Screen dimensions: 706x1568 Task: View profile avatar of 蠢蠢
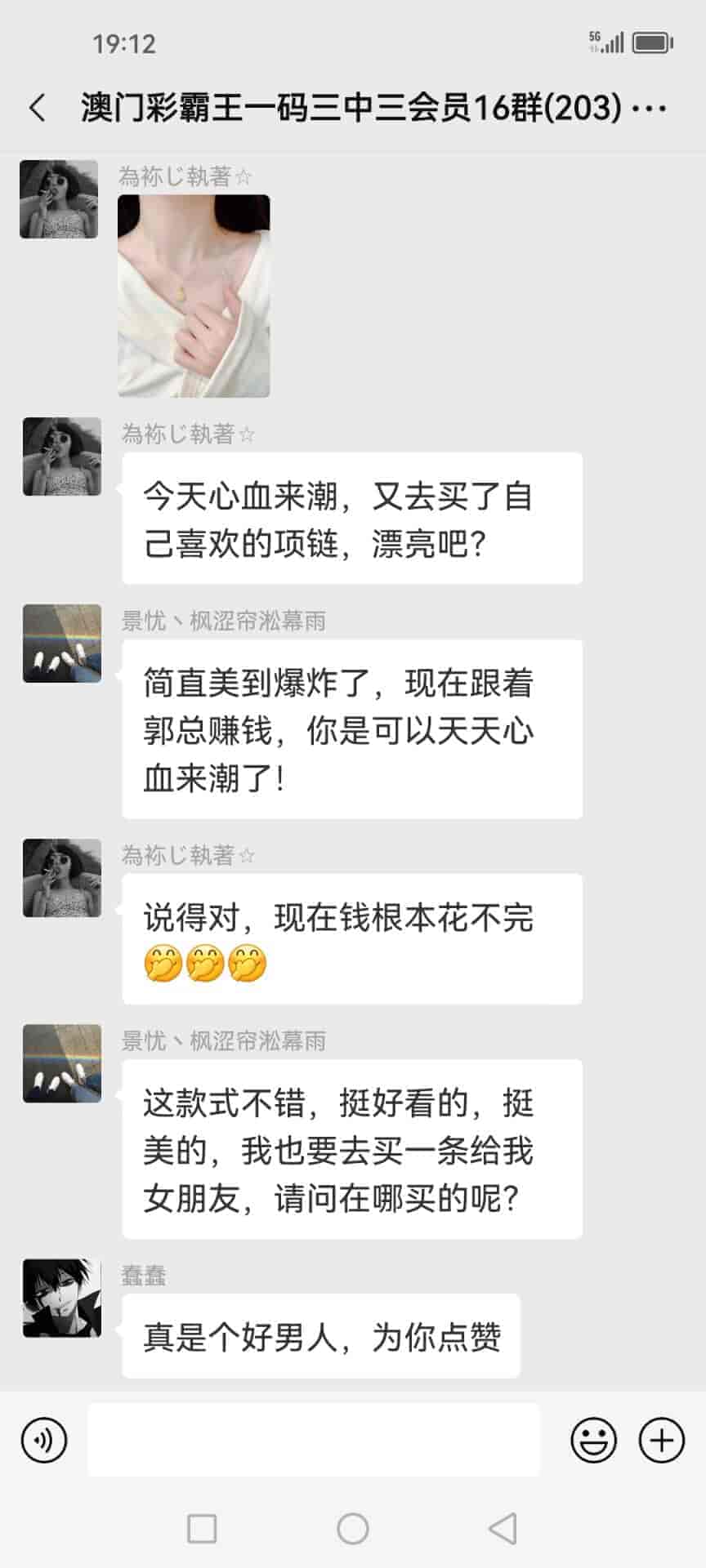tap(62, 1298)
